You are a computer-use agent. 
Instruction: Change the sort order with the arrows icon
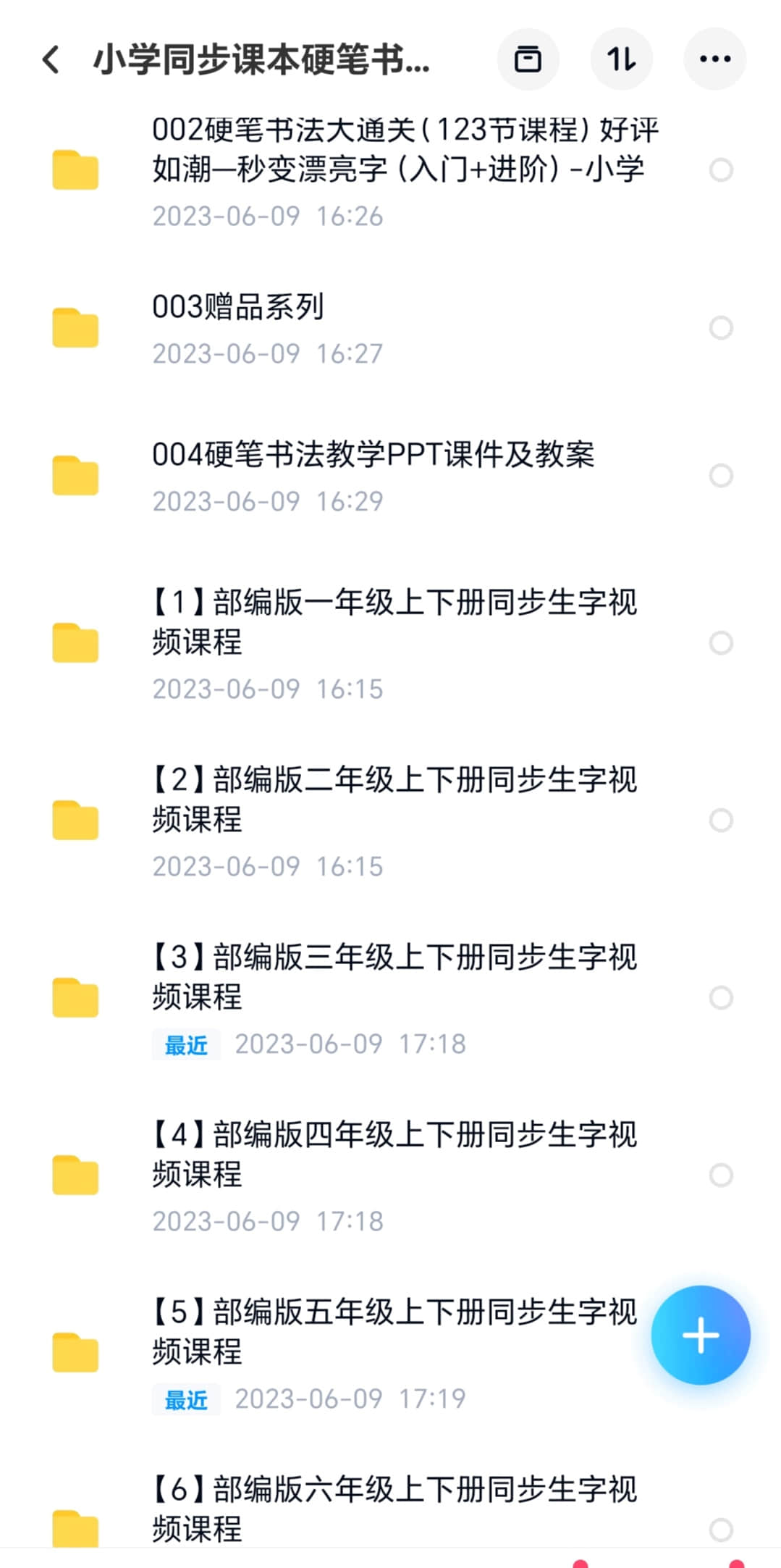click(621, 59)
